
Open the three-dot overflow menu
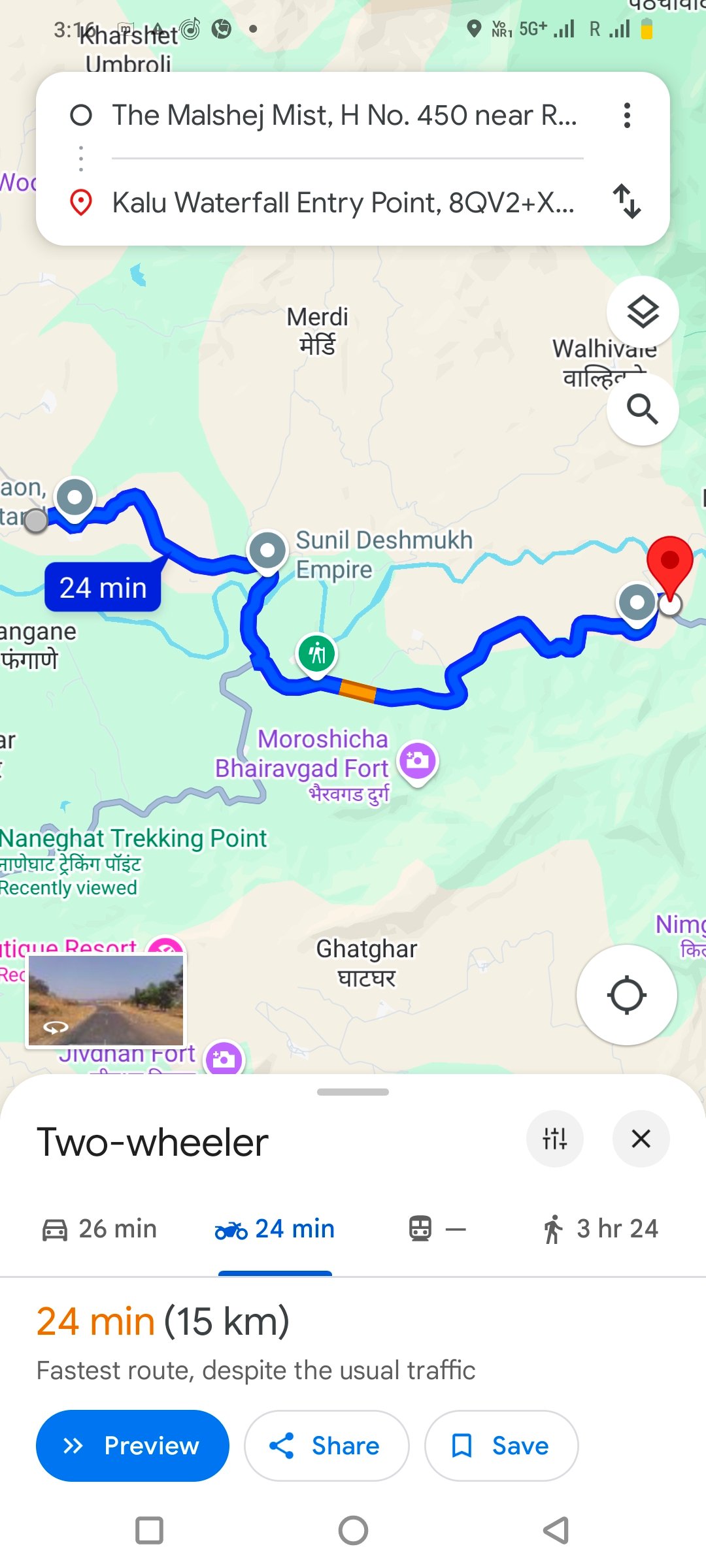[x=627, y=116]
